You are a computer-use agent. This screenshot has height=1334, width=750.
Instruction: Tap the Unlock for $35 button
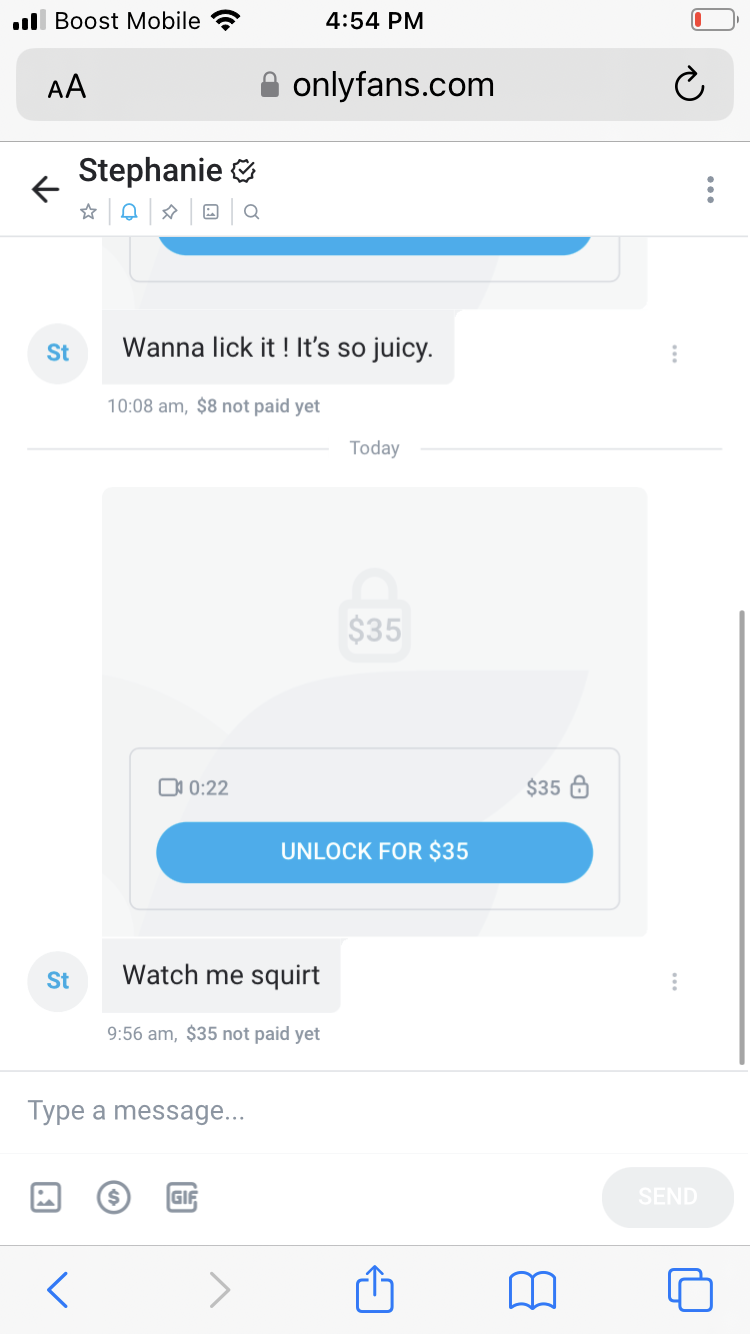(374, 852)
